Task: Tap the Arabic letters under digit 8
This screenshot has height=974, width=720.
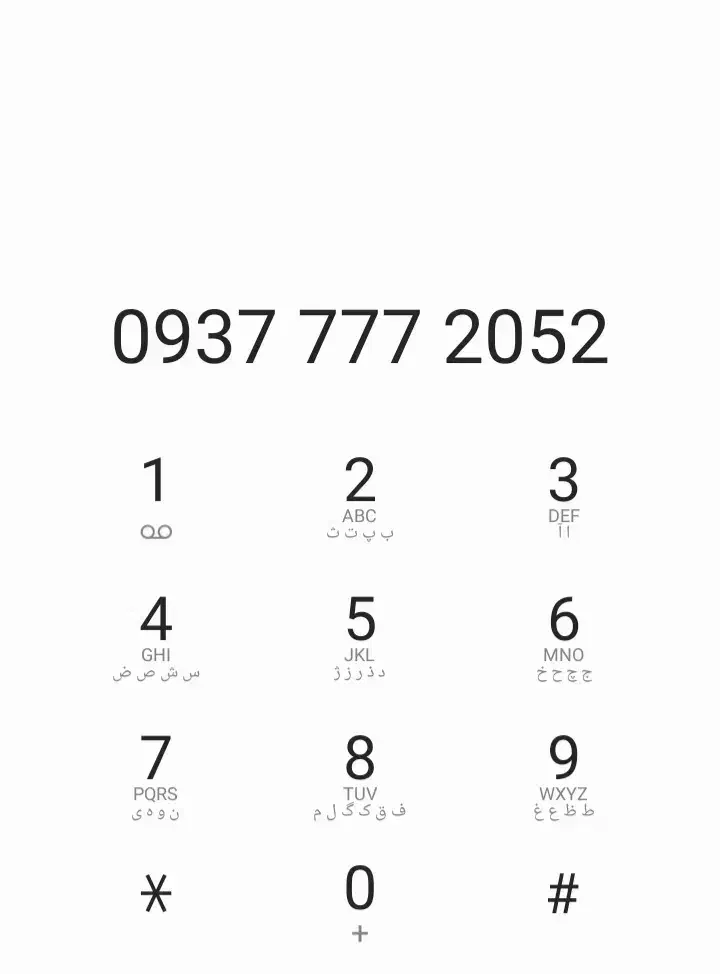Action: [360, 812]
